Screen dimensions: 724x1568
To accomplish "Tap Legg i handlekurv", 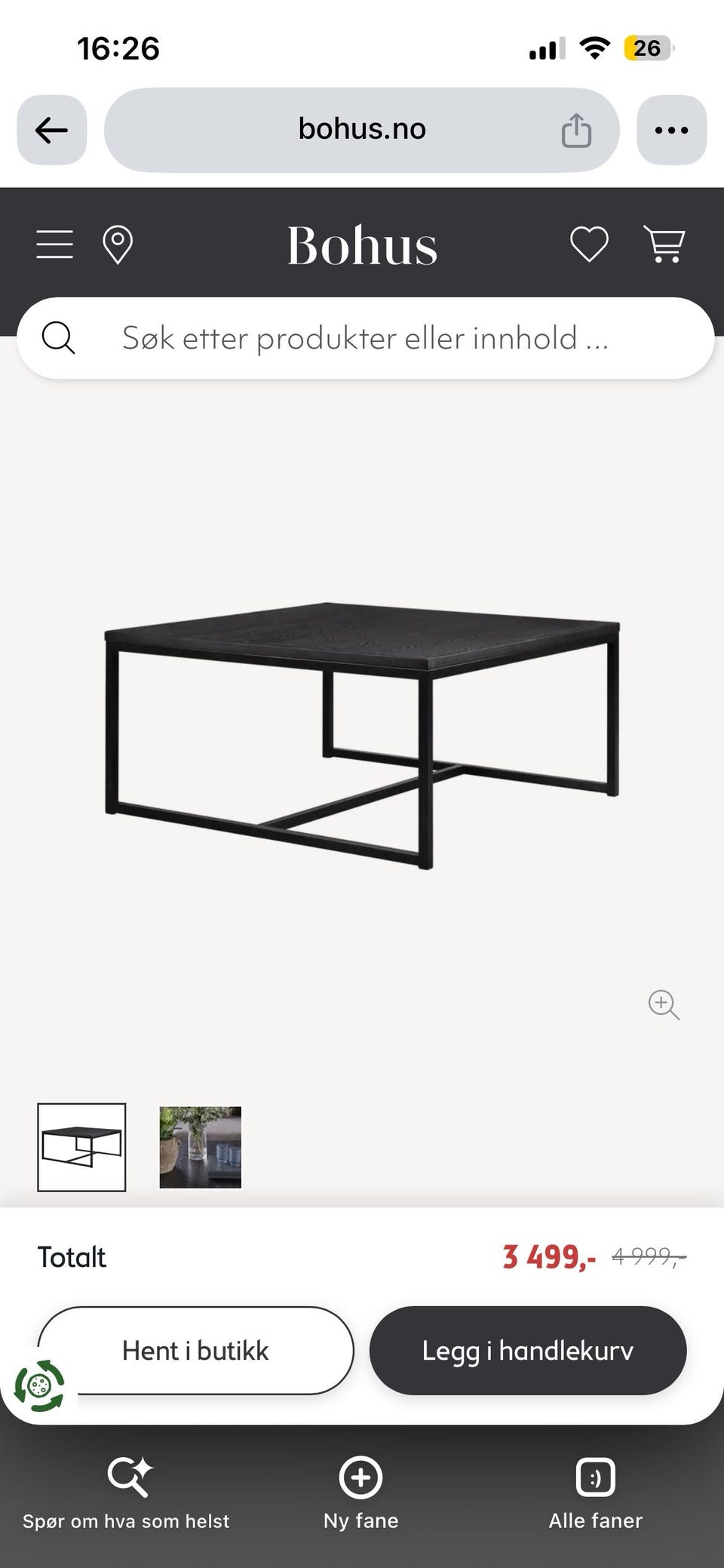I will tap(528, 1351).
